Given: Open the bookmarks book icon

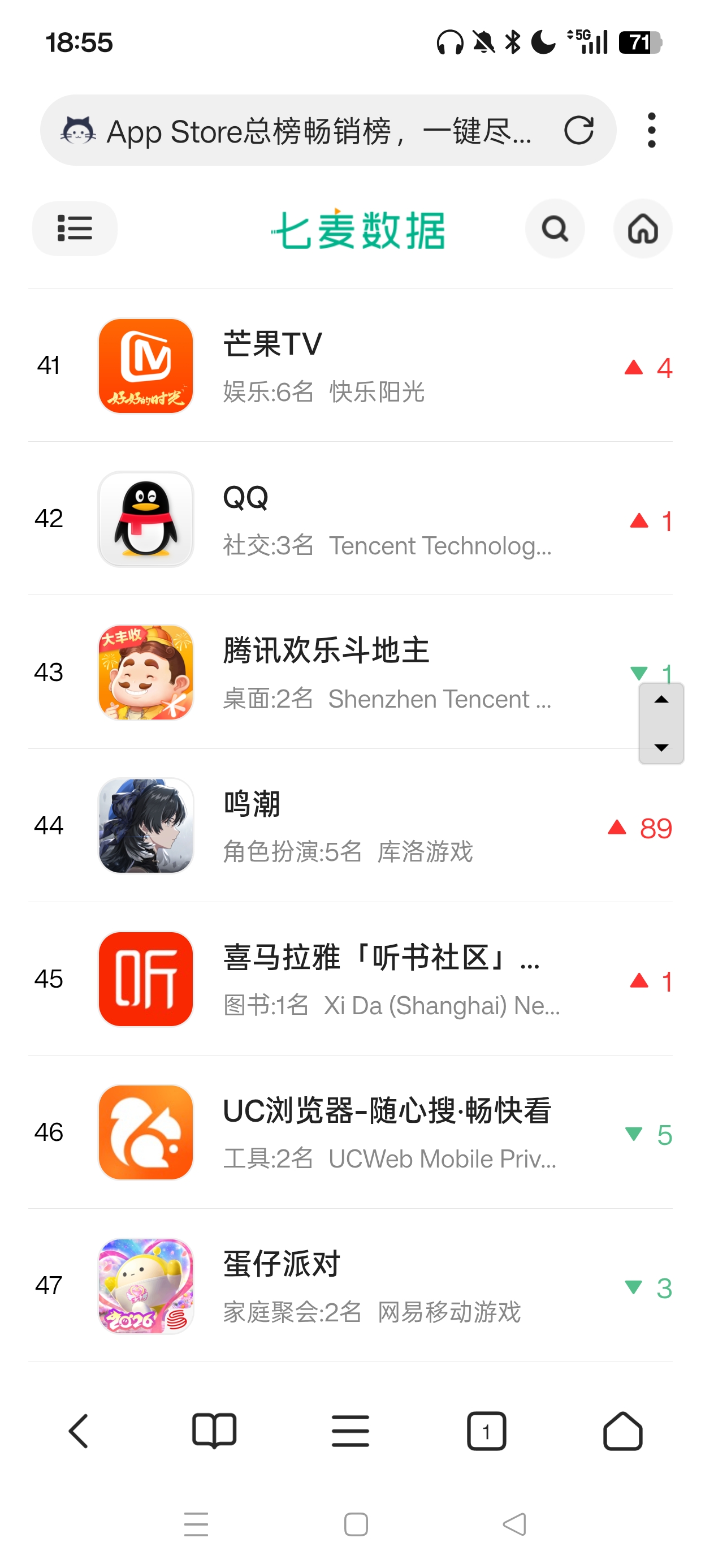Looking at the screenshot, I should tap(214, 1431).
